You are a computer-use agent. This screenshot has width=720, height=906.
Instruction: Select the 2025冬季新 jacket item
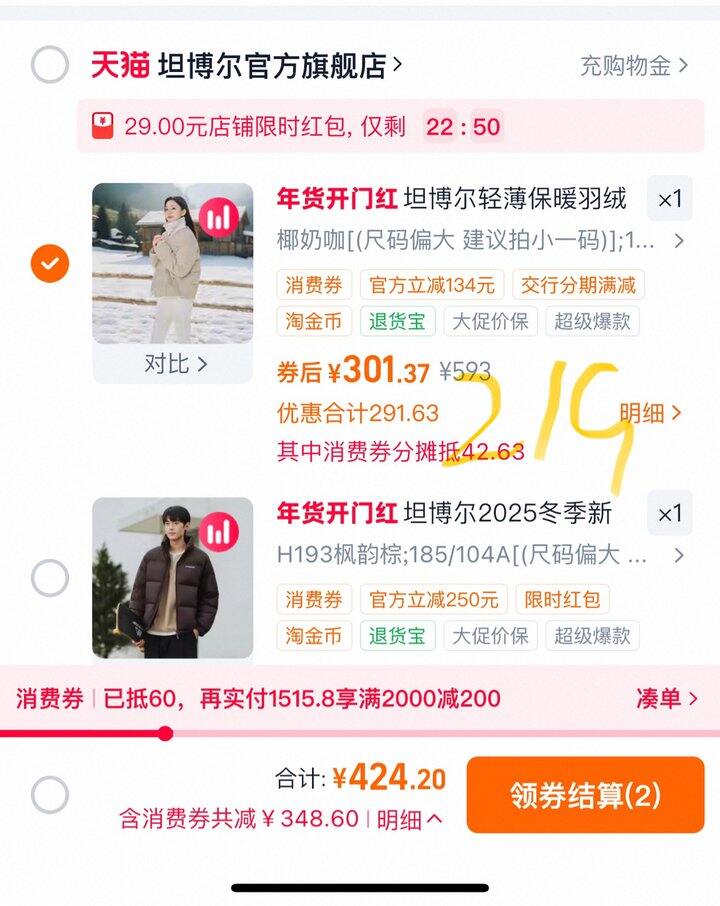coord(49,577)
